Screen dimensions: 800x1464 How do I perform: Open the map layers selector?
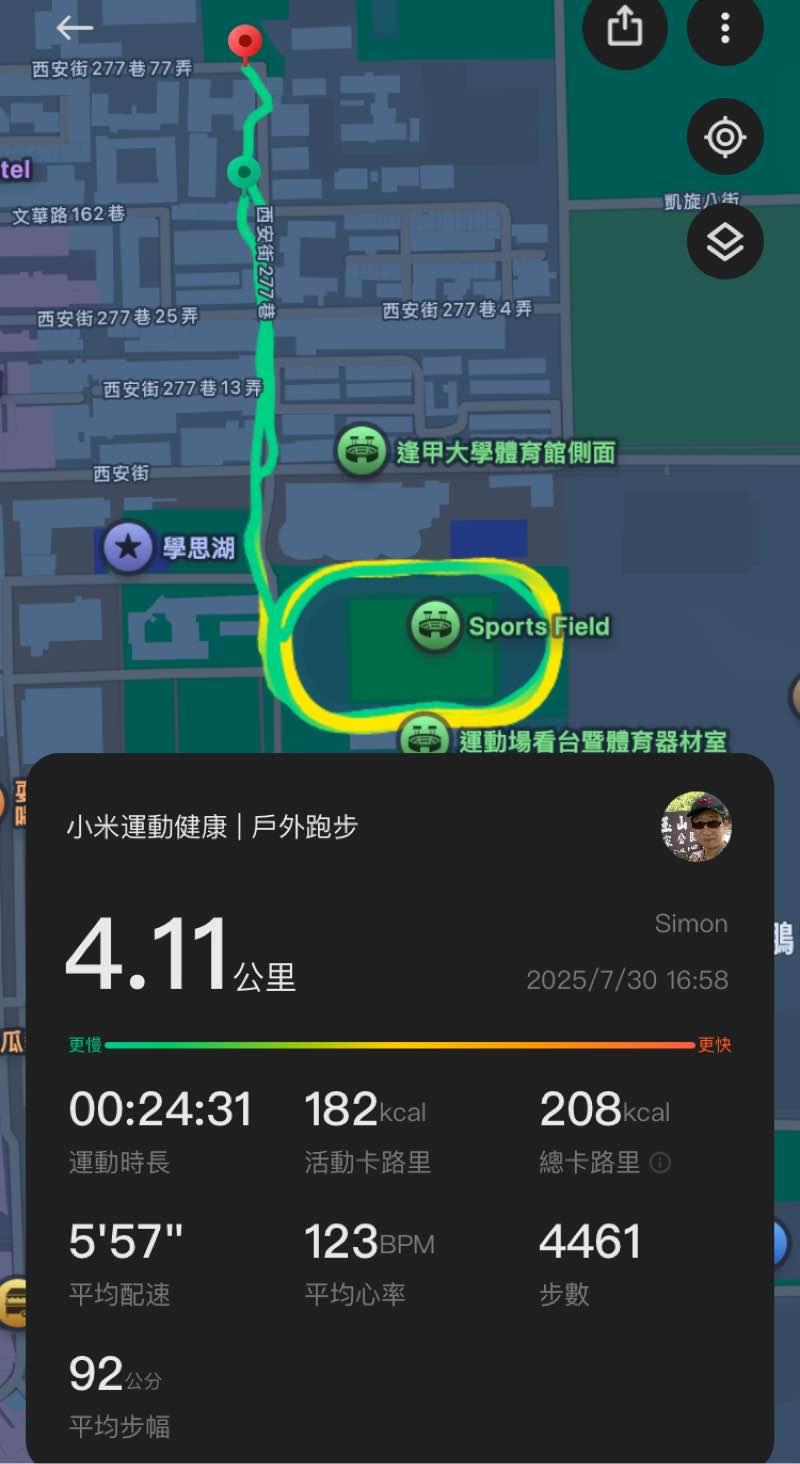click(x=725, y=241)
